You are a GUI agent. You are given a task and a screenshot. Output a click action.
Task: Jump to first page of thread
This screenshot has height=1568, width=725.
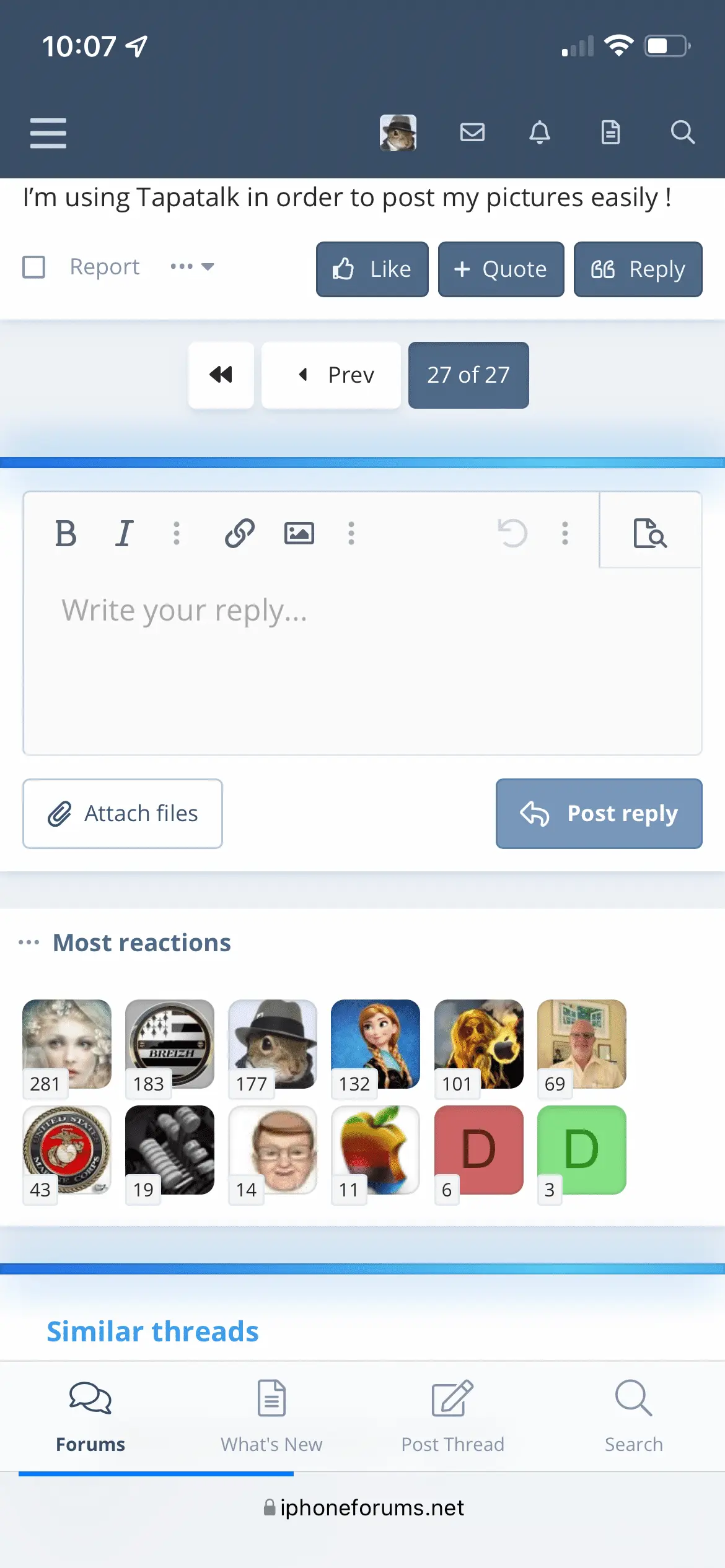click(x=221, y=375)
